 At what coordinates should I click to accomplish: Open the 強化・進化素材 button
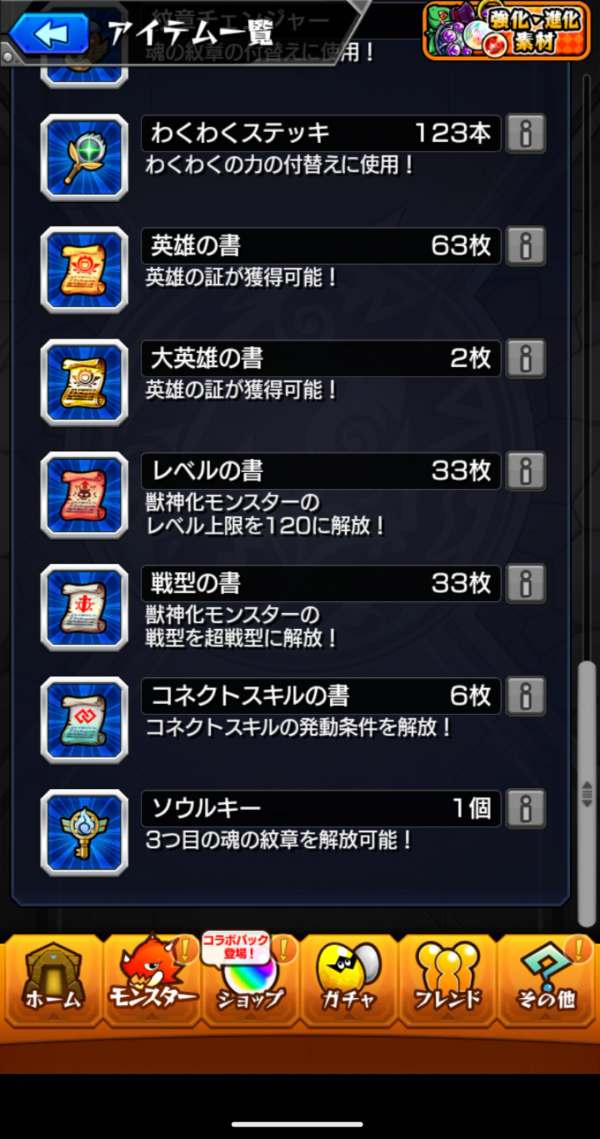(505, 30)
